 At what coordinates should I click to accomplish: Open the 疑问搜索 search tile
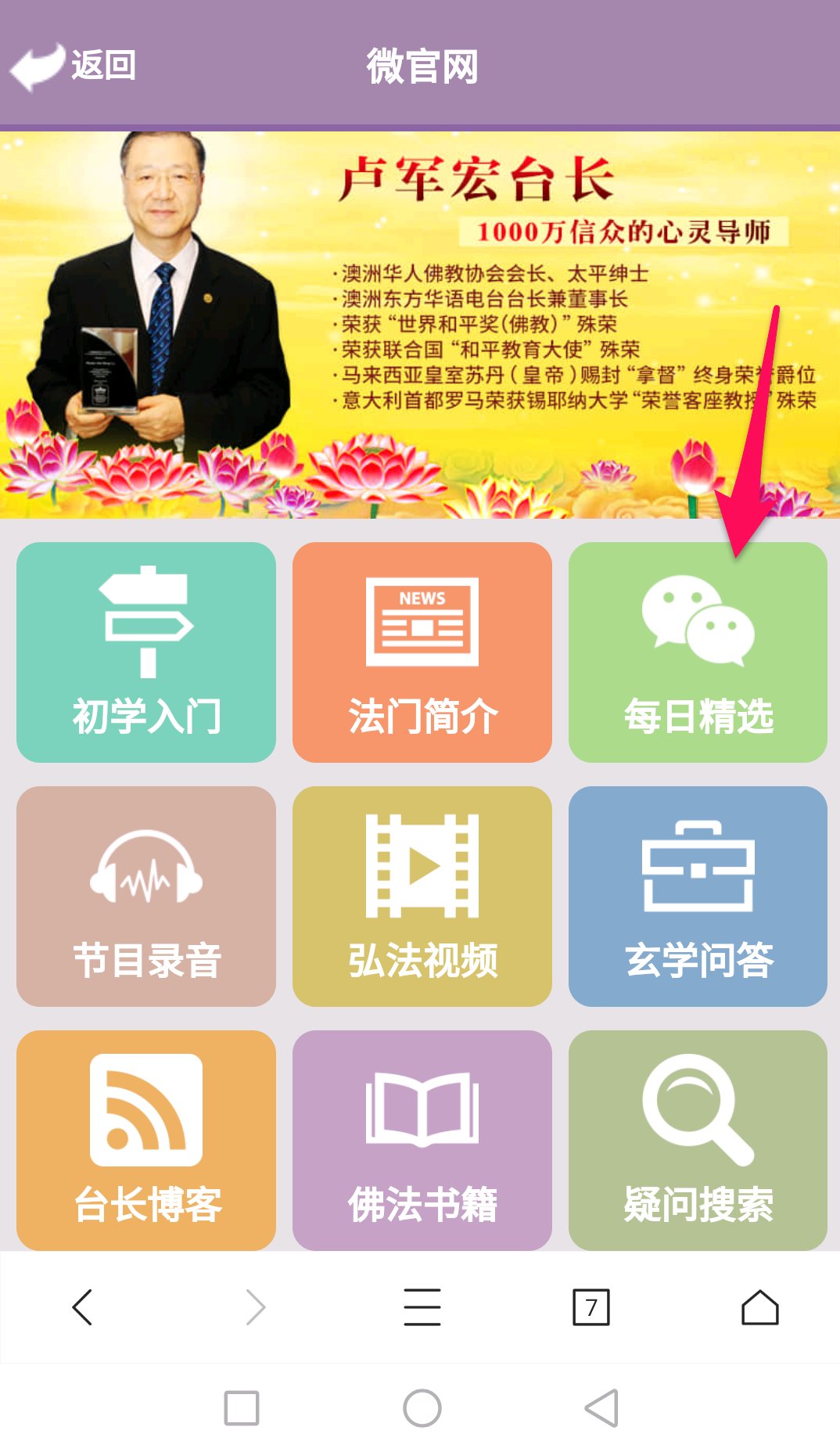point(698,1141)
